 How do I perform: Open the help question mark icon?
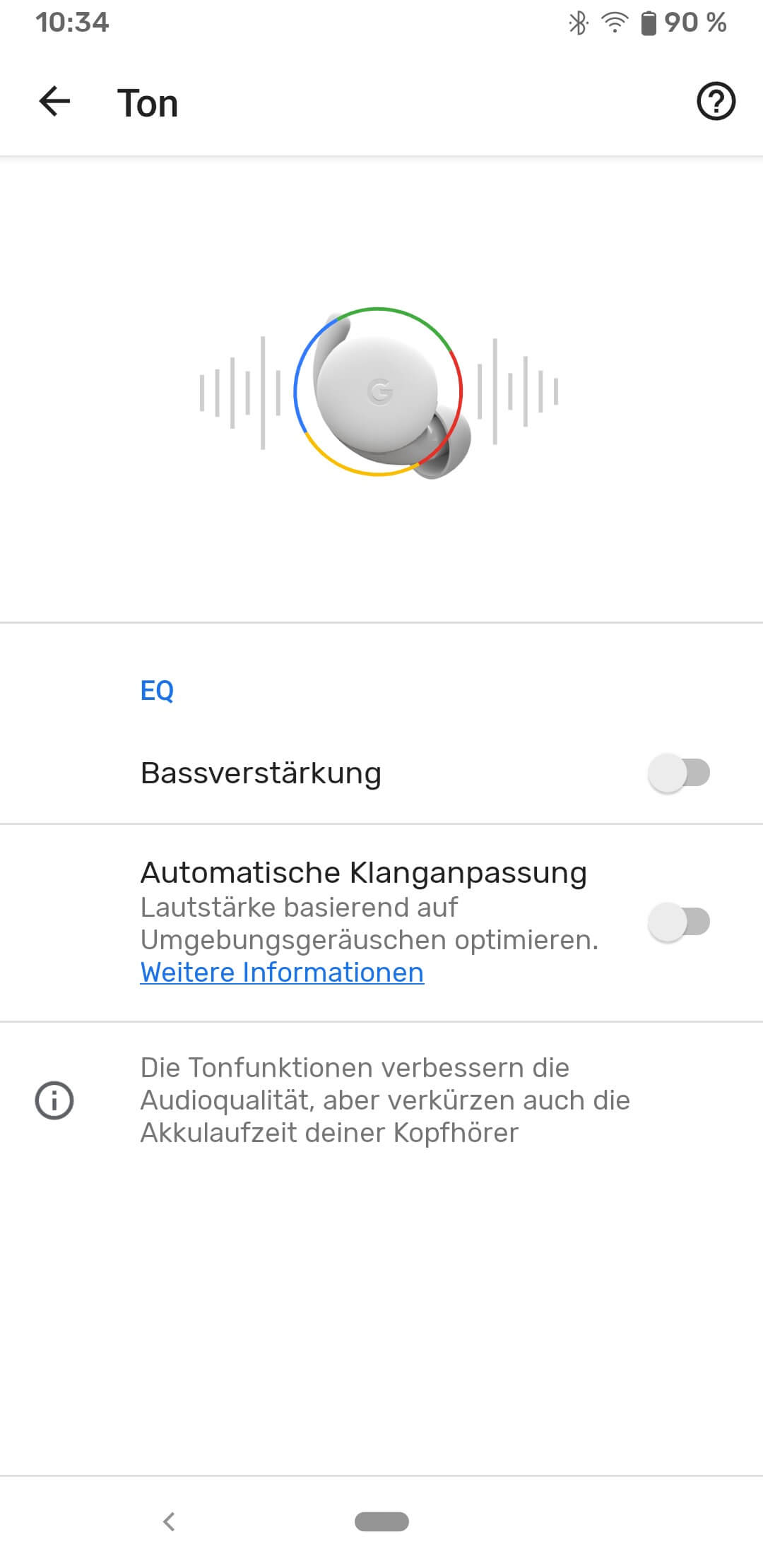click(x=716, y=102)
